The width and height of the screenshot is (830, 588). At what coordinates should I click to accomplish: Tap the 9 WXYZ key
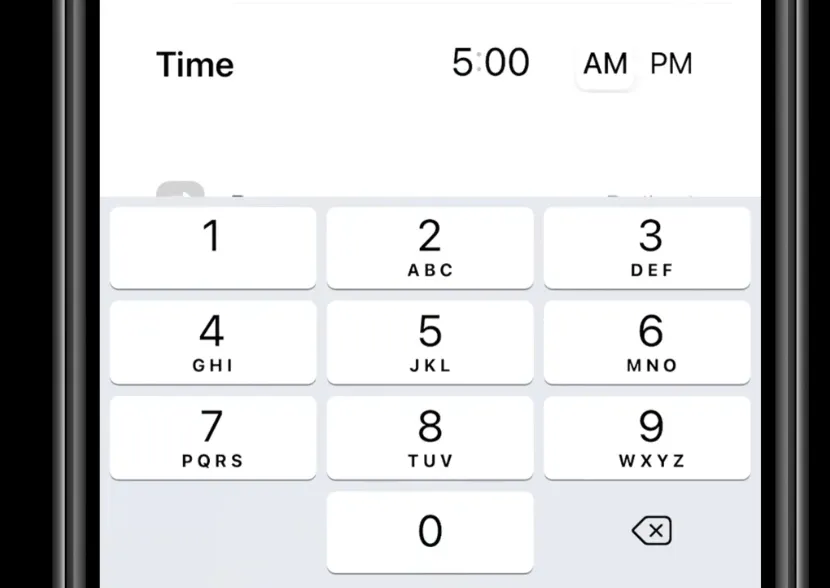[647, 437]
